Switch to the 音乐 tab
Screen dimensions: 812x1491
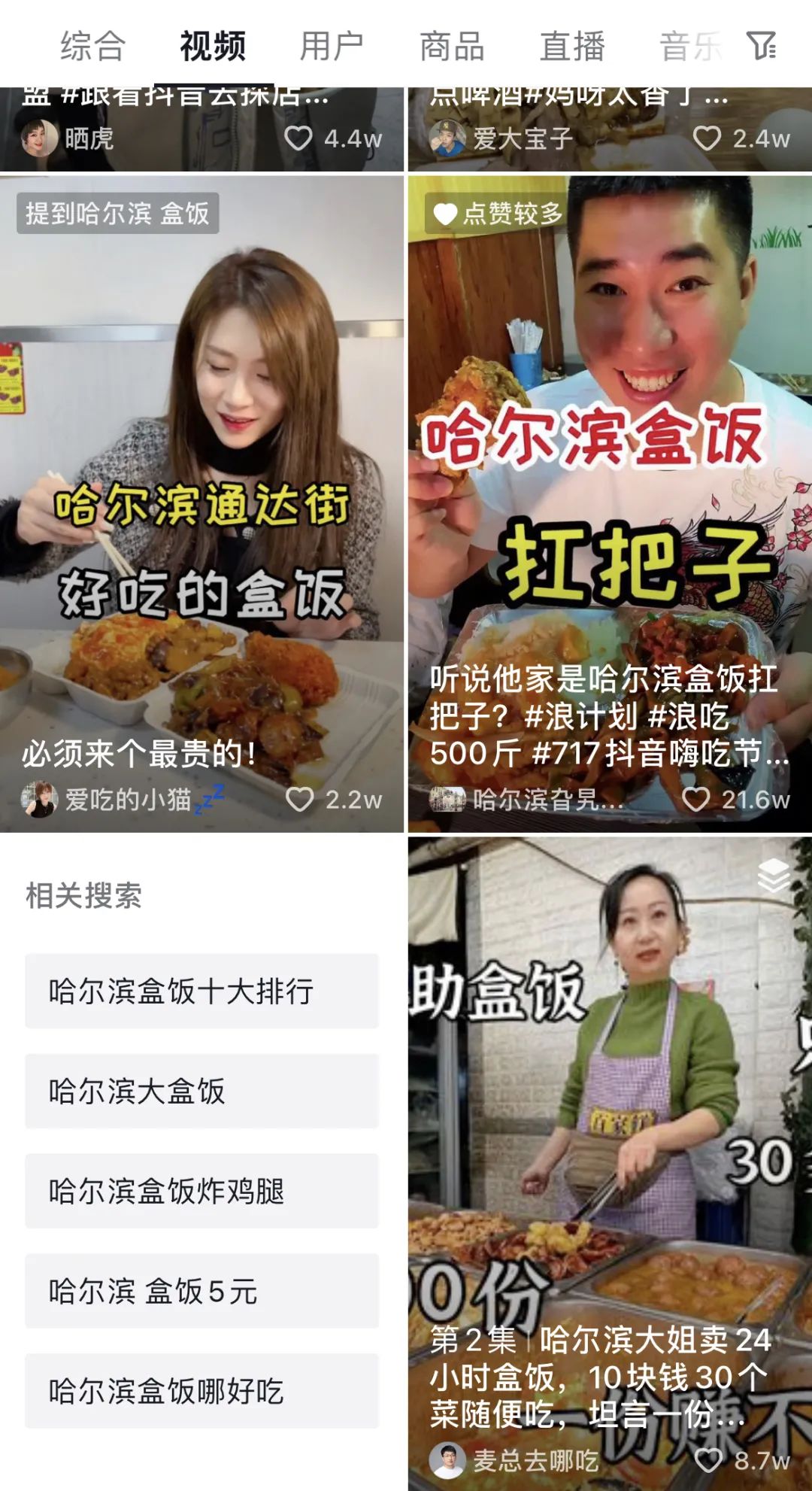point(689,46)
